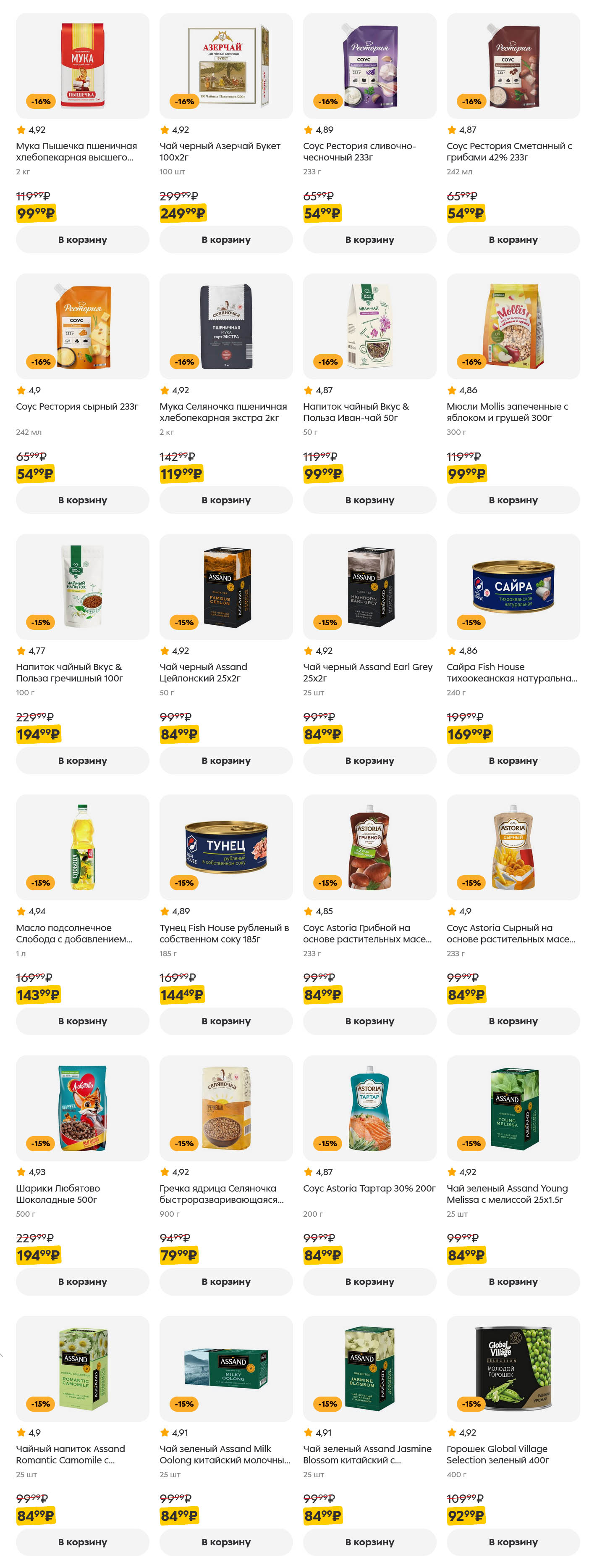Add Тунец Fish House to cart
The height and width of the screenshot is (1568, 597).
click(225, 1021)
